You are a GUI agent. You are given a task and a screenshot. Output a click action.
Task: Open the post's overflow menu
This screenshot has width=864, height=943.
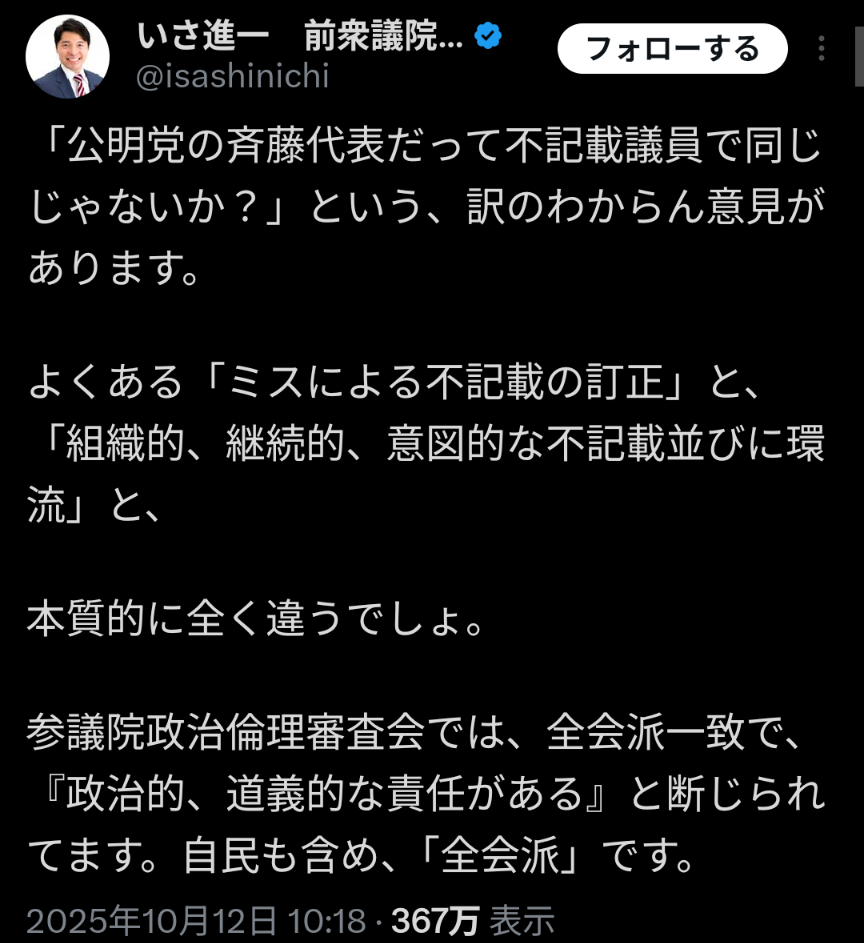click(x=822, y=49)
